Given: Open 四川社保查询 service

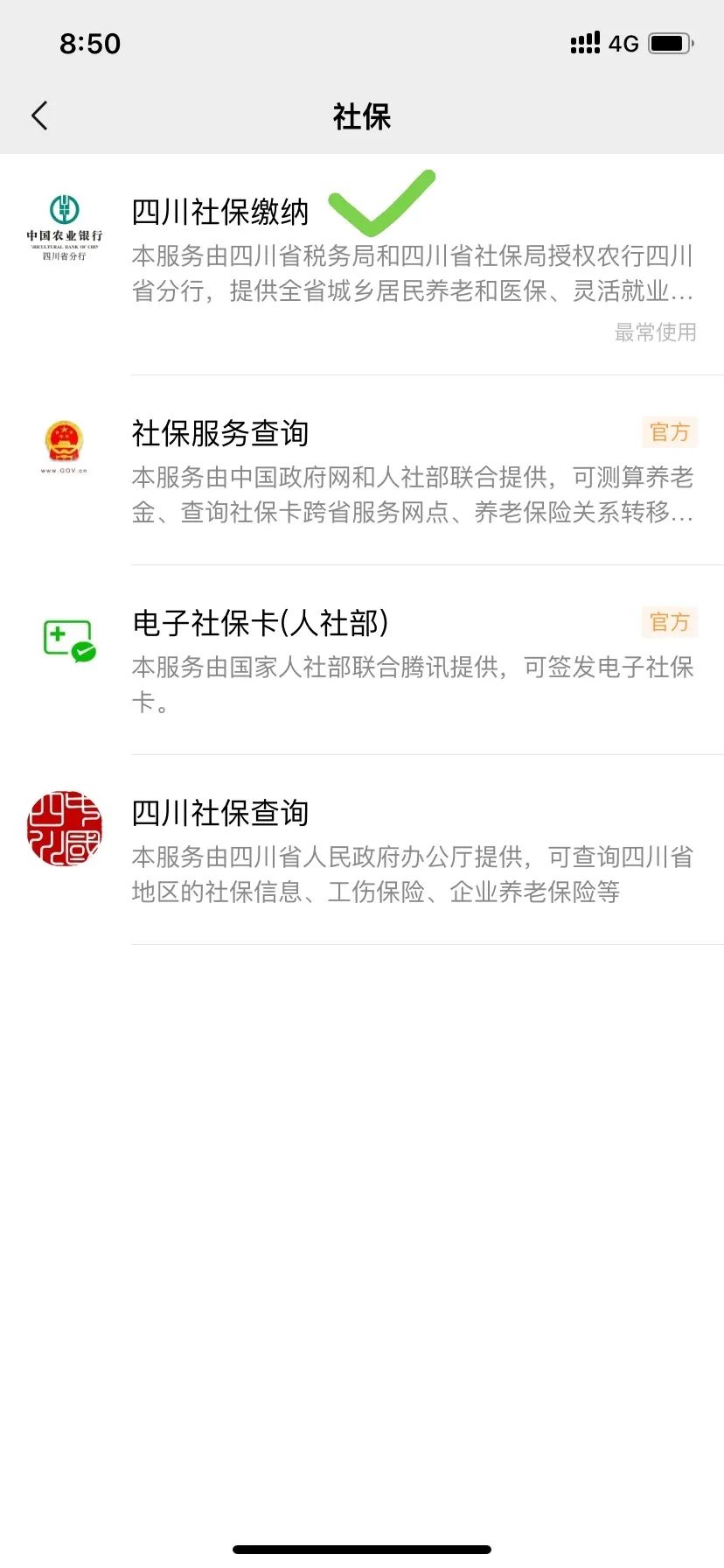Looking at the screenshot, I should tap(362, 850).
